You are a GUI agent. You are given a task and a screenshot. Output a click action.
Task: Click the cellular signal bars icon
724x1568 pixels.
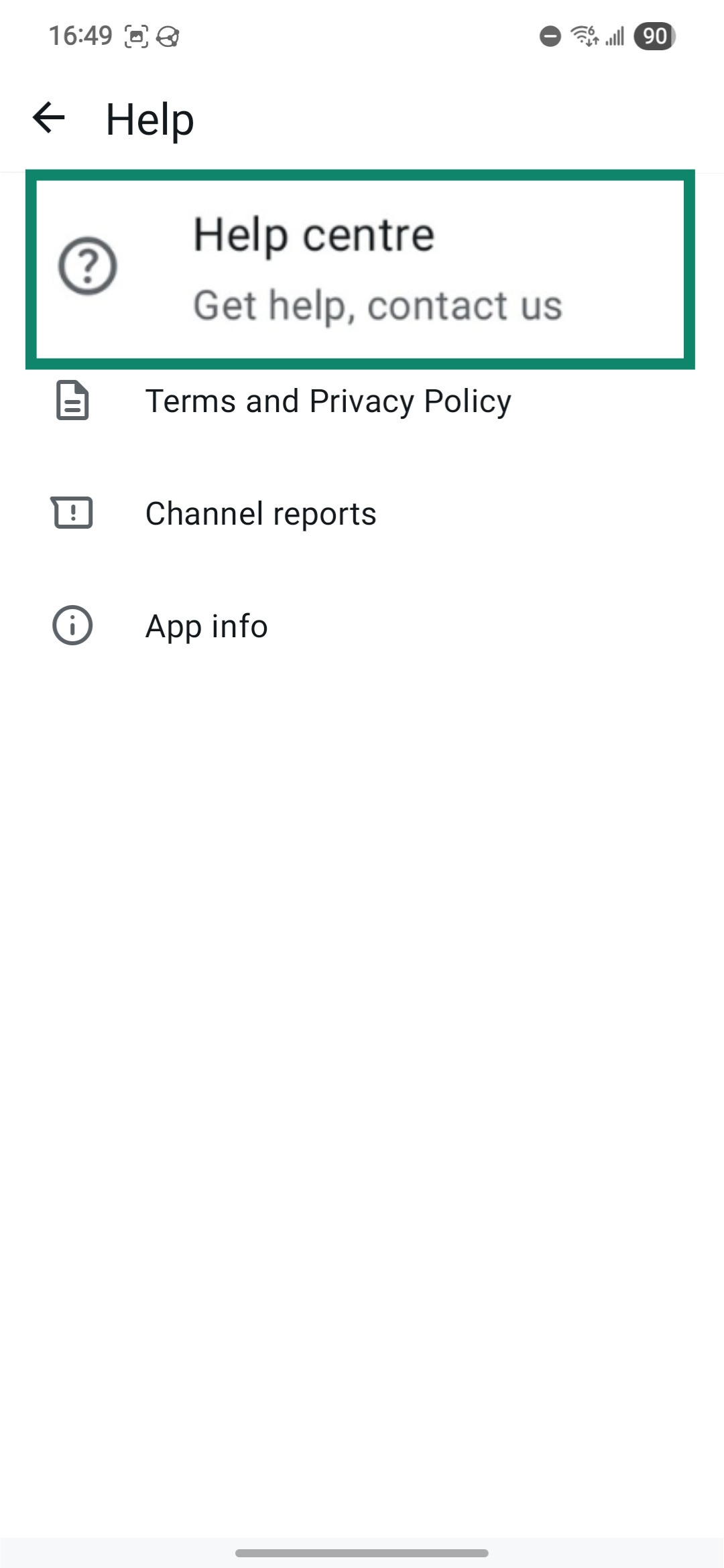click(614, 36)
